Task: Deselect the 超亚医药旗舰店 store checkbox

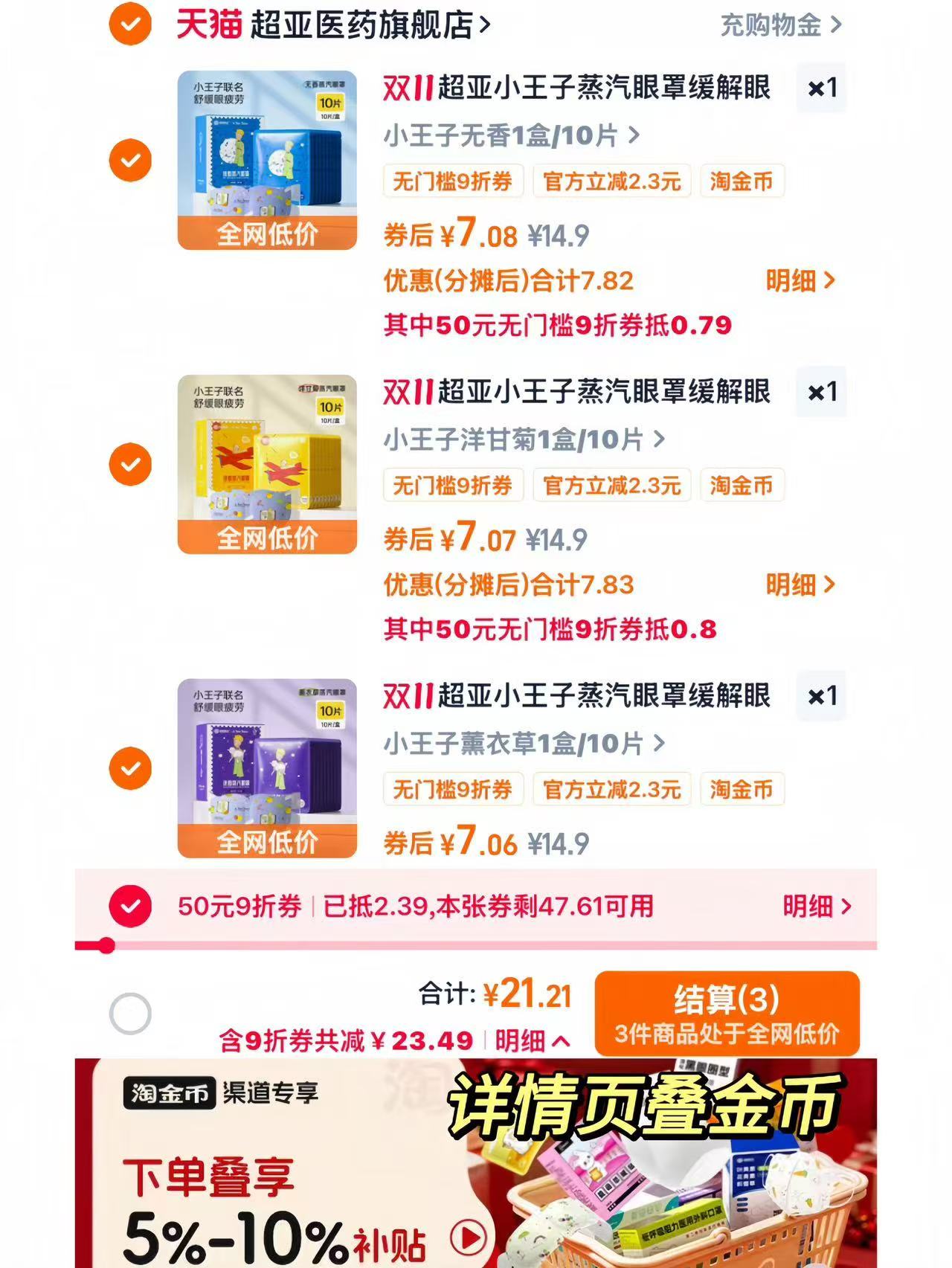Action: click(129, 25)
